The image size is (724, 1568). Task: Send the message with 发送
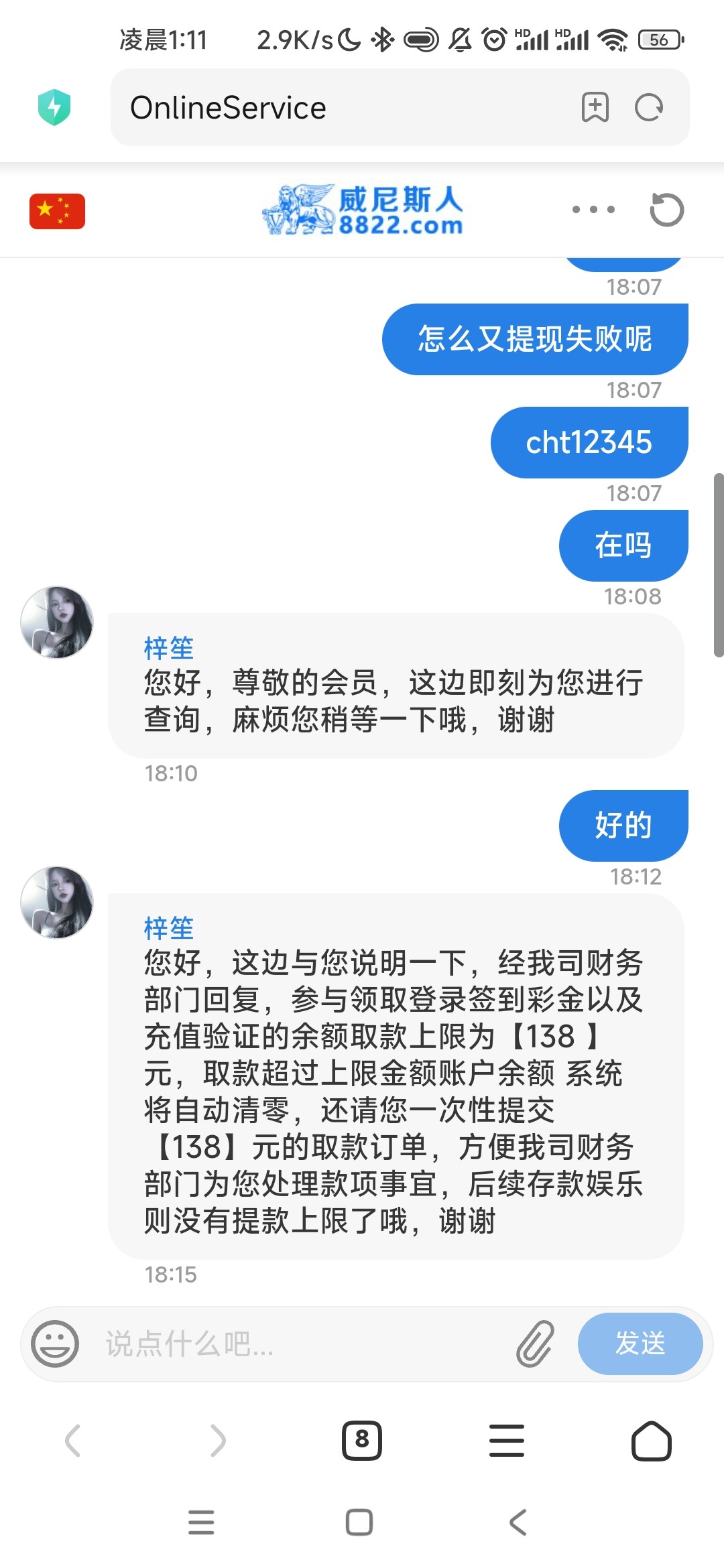tap(640, 1344)
